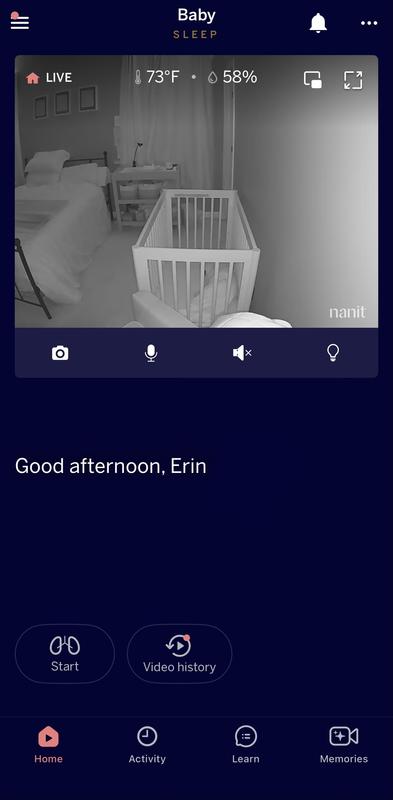Take a snapshot with the camera icon
This screenshot has width=393, height=800.
(x=60, y=353)
